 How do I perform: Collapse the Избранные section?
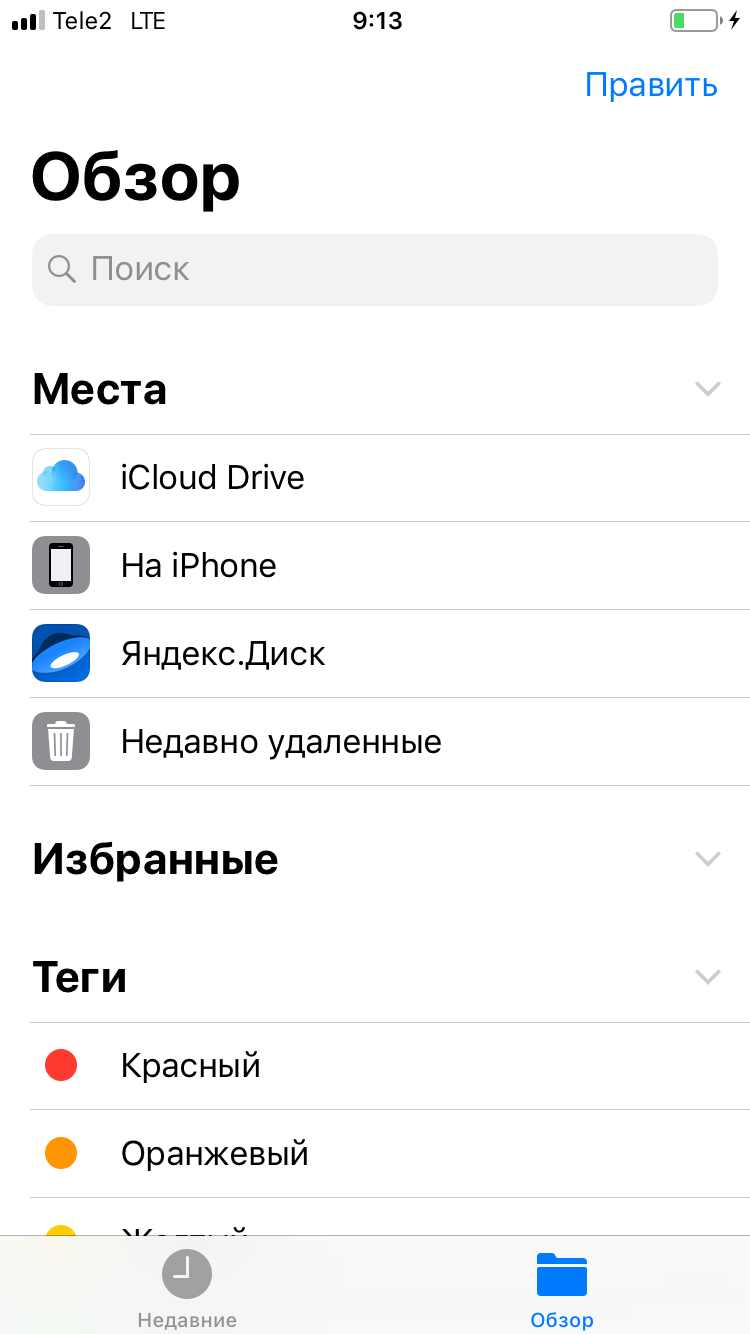tap(707, 859)
